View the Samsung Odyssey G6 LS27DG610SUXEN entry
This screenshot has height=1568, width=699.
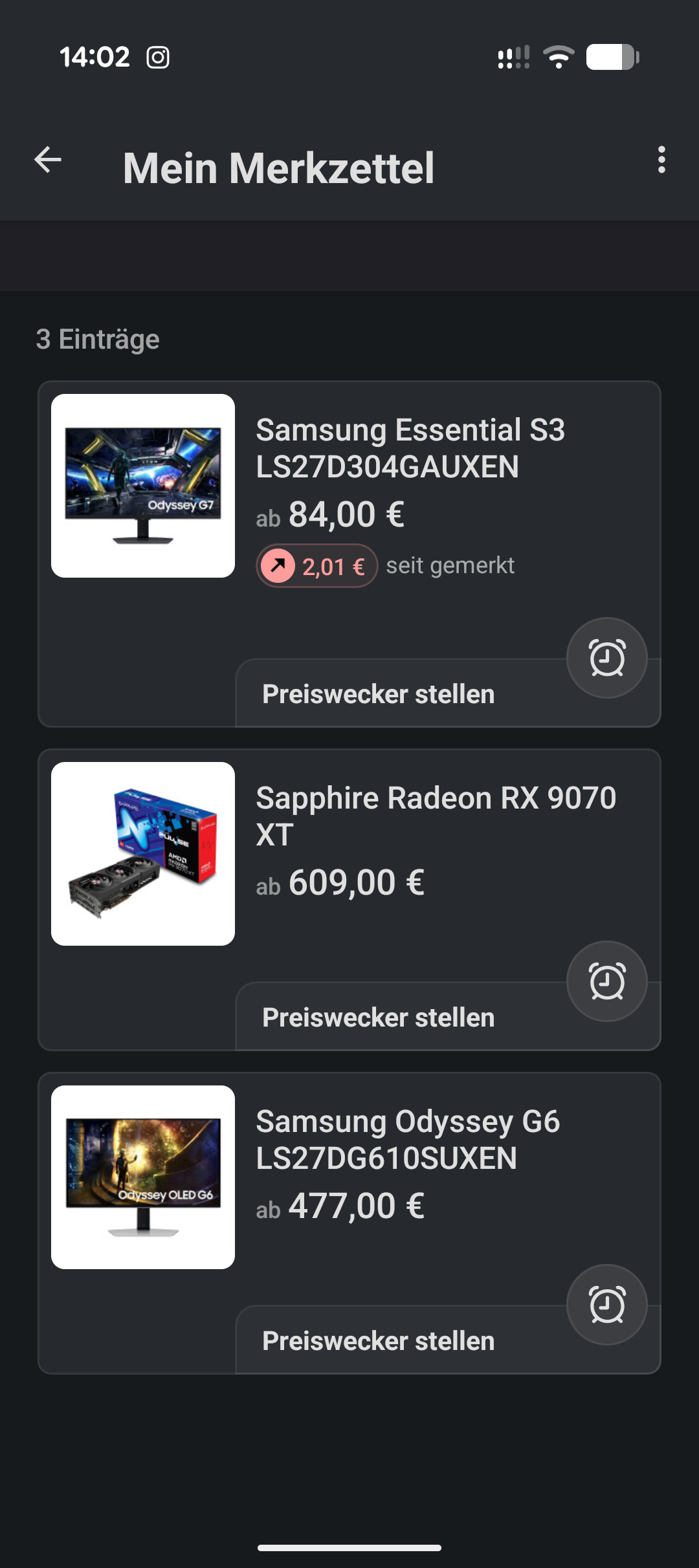pos(408,1139)
